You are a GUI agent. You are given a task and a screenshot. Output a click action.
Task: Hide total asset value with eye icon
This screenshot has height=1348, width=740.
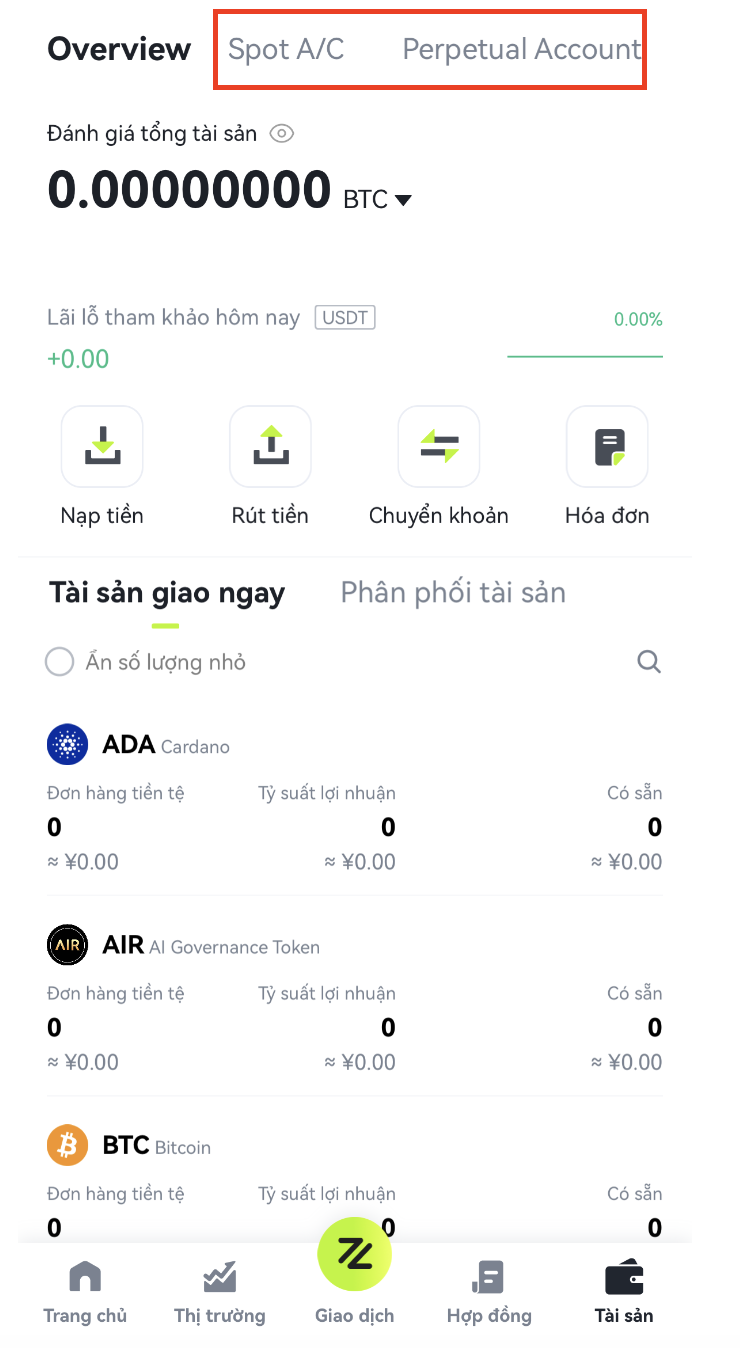click(x=282, y=134)
